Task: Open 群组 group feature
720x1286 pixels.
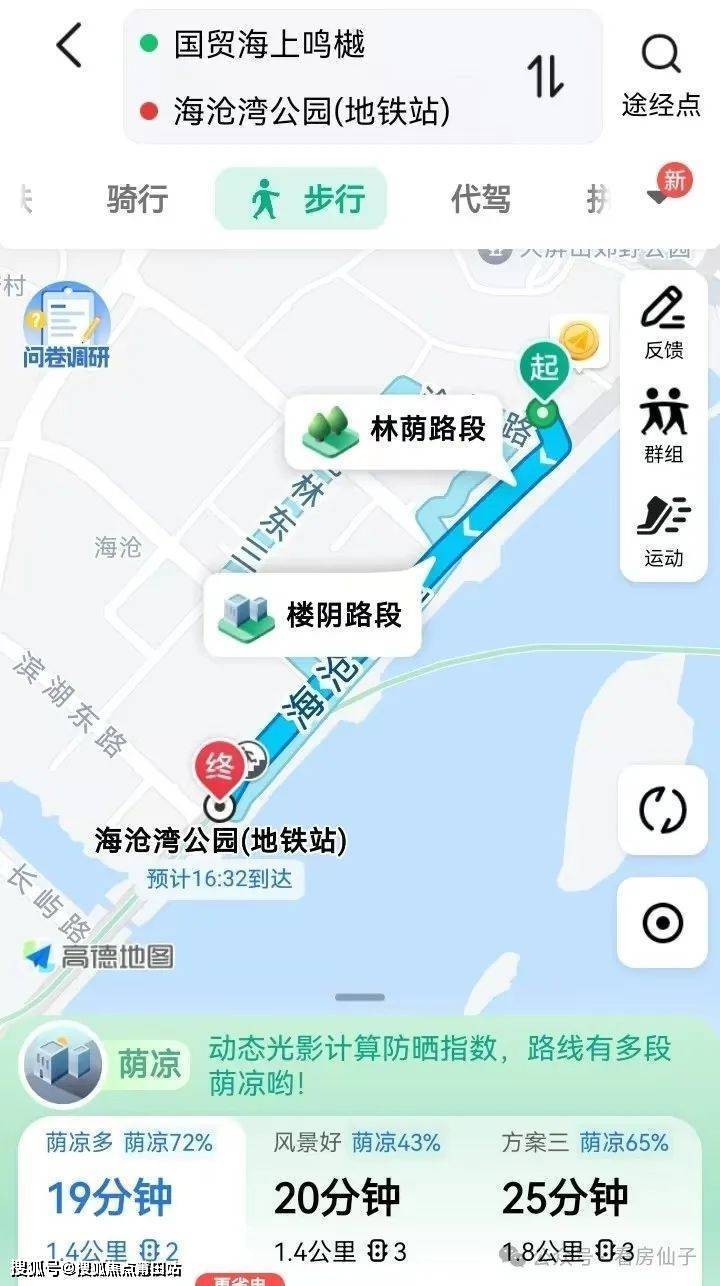Action: (663, 425)
